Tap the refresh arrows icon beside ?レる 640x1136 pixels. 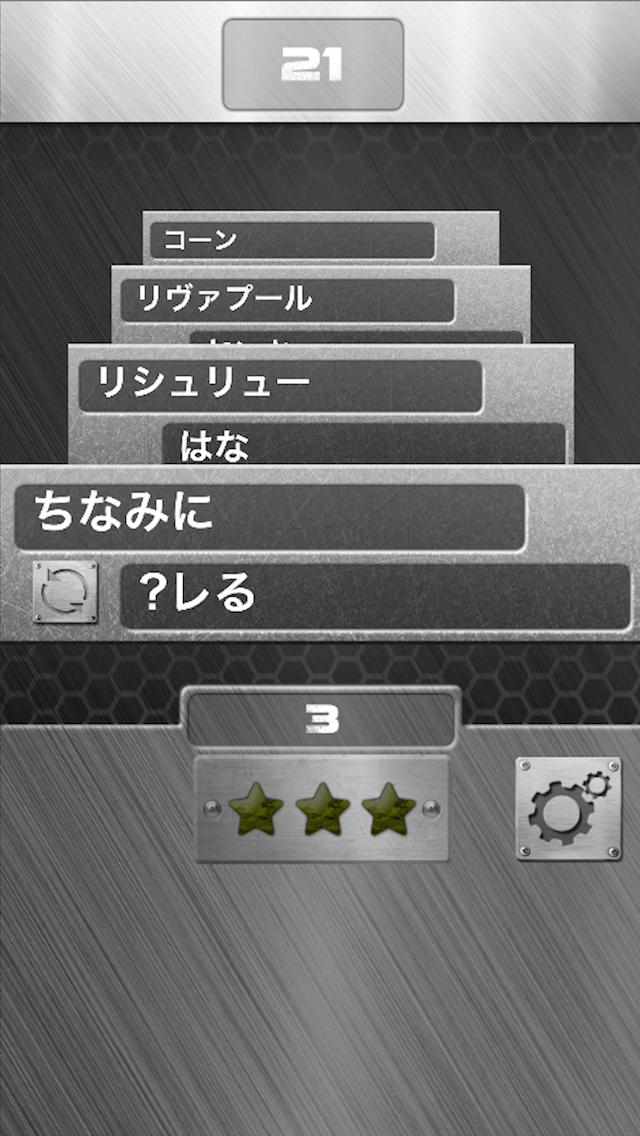(x=65, y=592)
